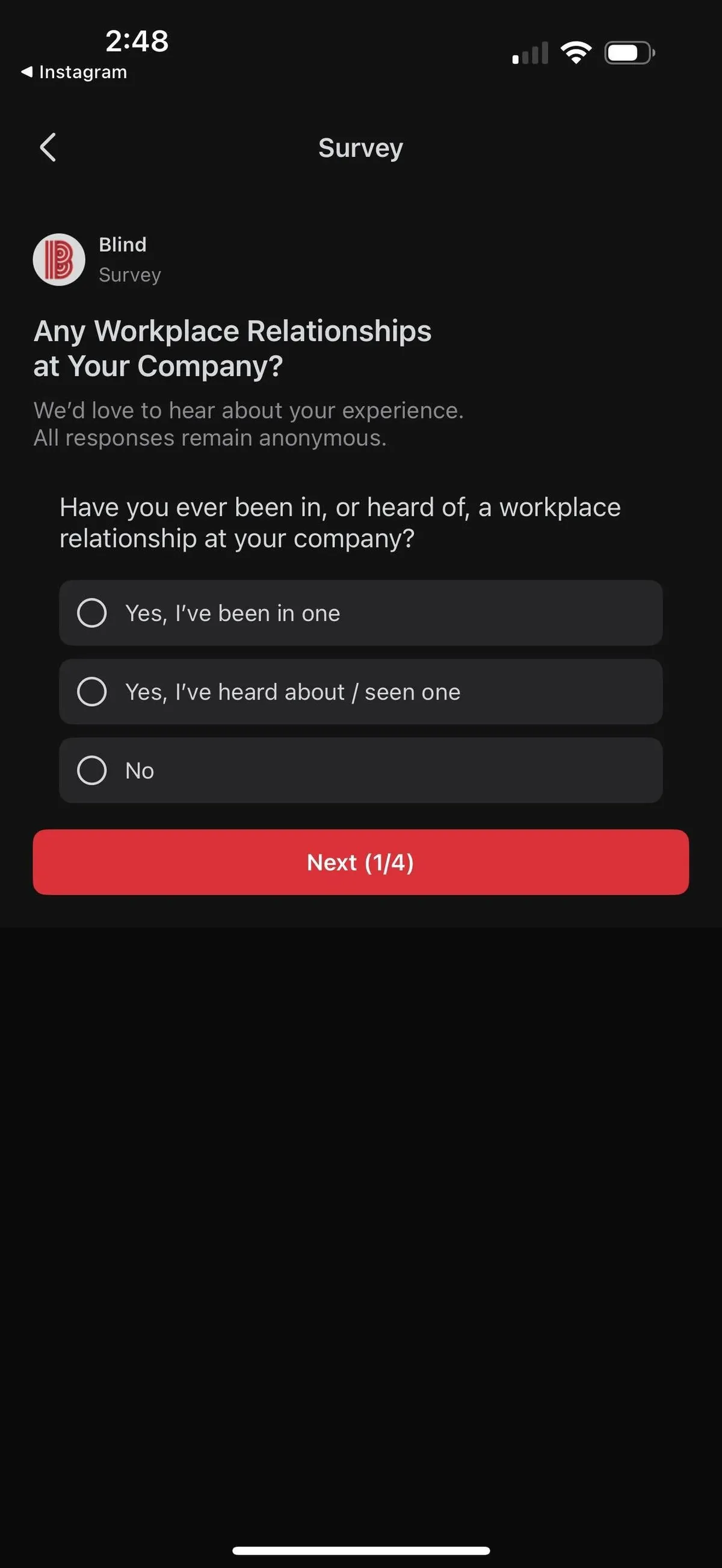Tap the Next (1/4) button
The image size is (722, 1568).
point(360,862)
